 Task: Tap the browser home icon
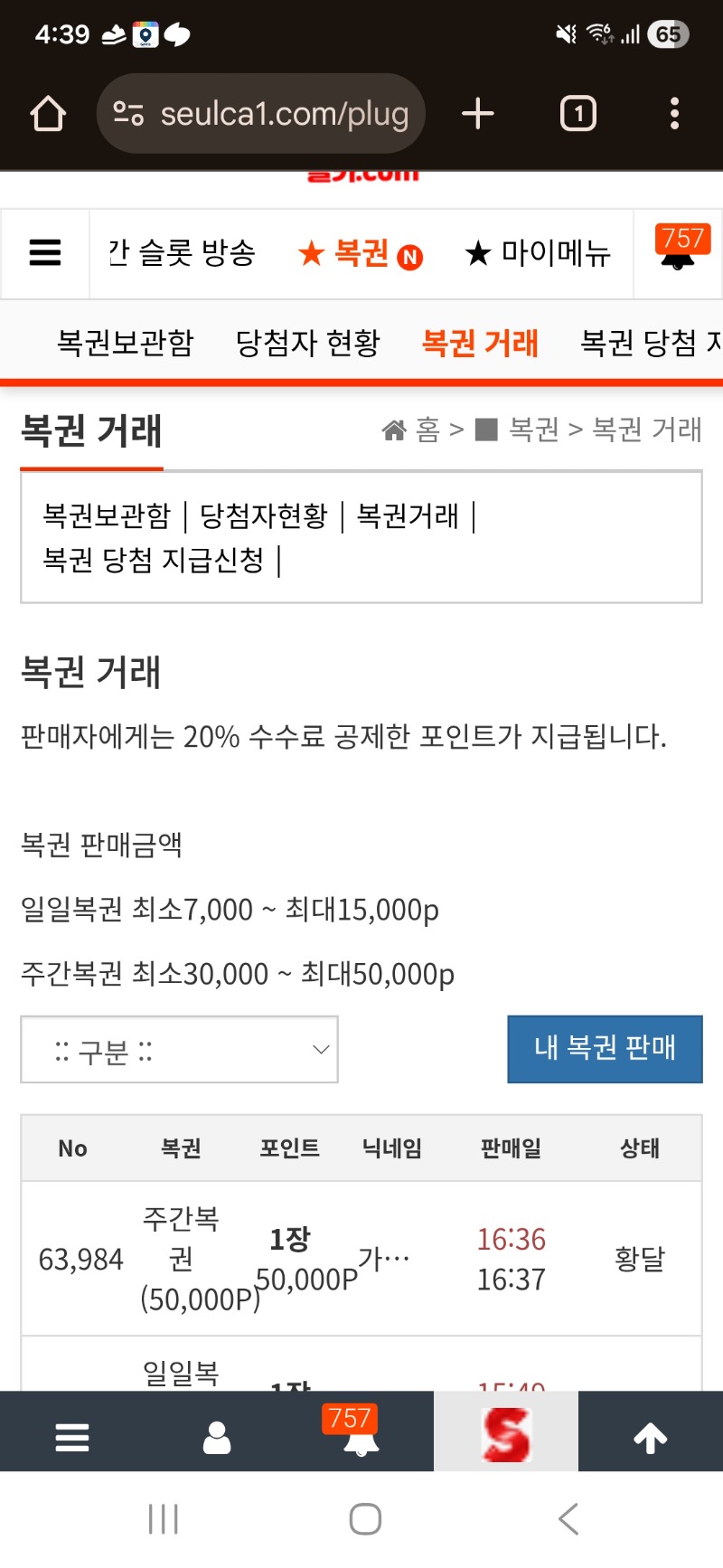tap(48, 115)
